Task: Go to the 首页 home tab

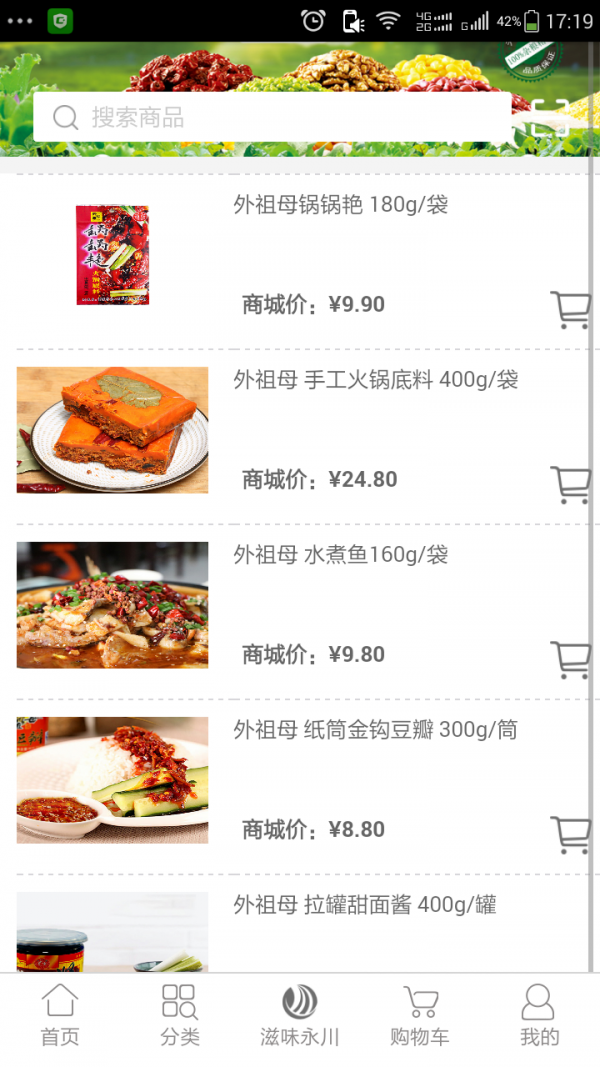Action: pos(60,1015)
